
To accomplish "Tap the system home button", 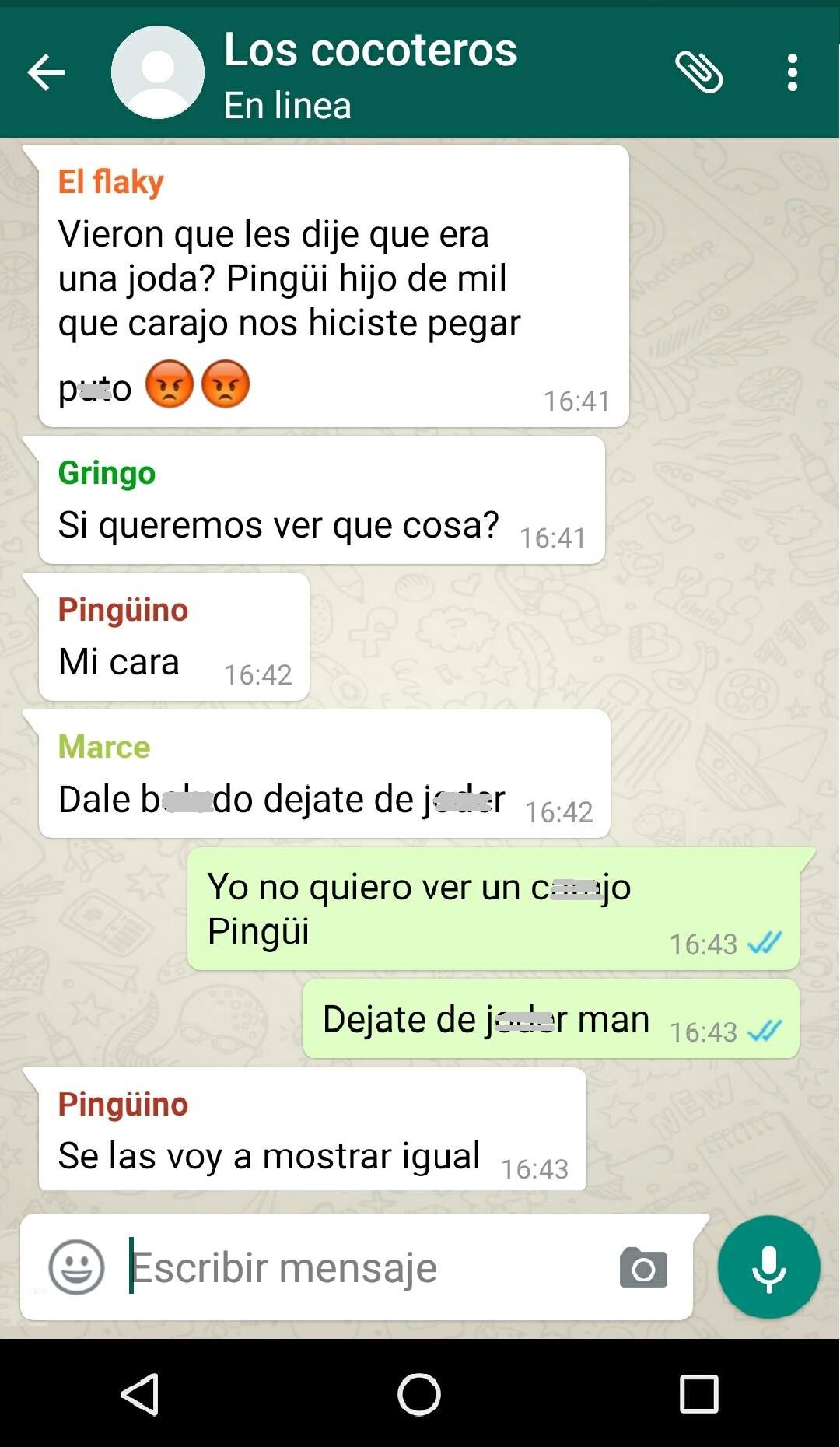I will 419,1393.
